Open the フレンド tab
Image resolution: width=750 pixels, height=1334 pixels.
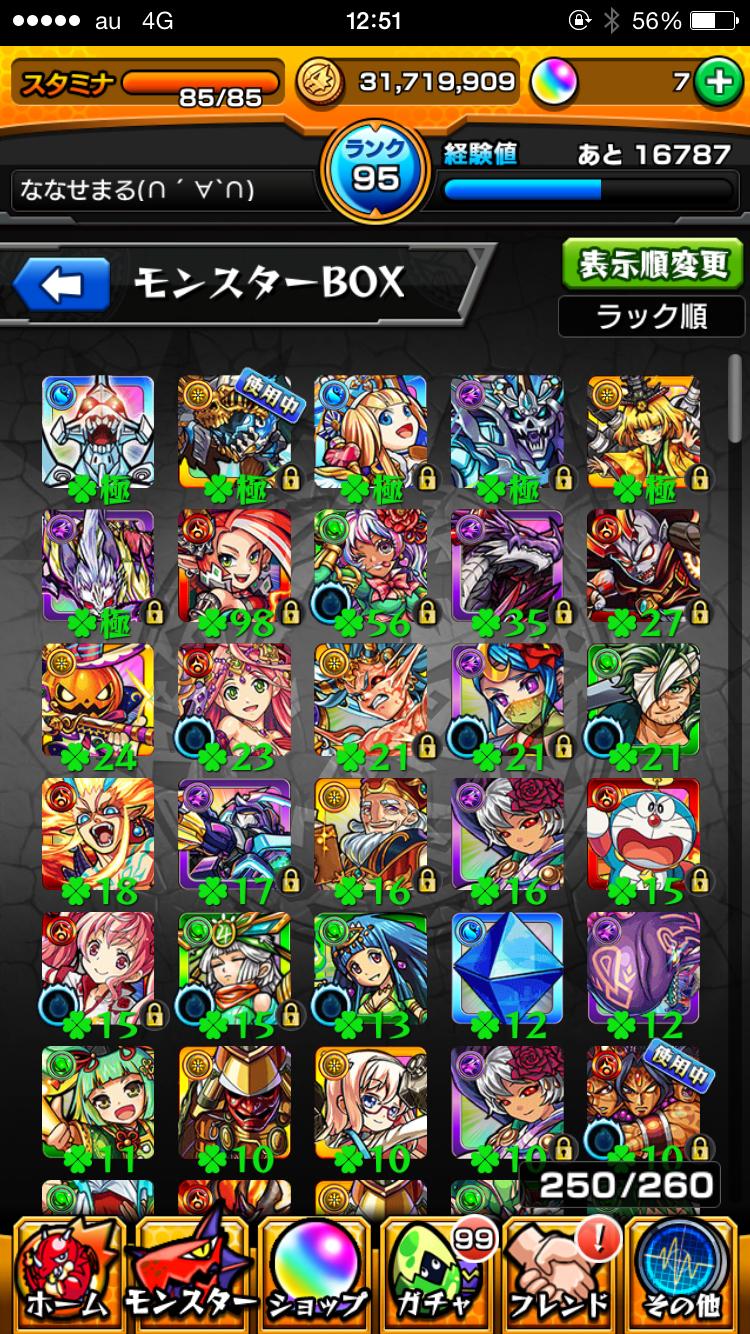(560, 1269)
